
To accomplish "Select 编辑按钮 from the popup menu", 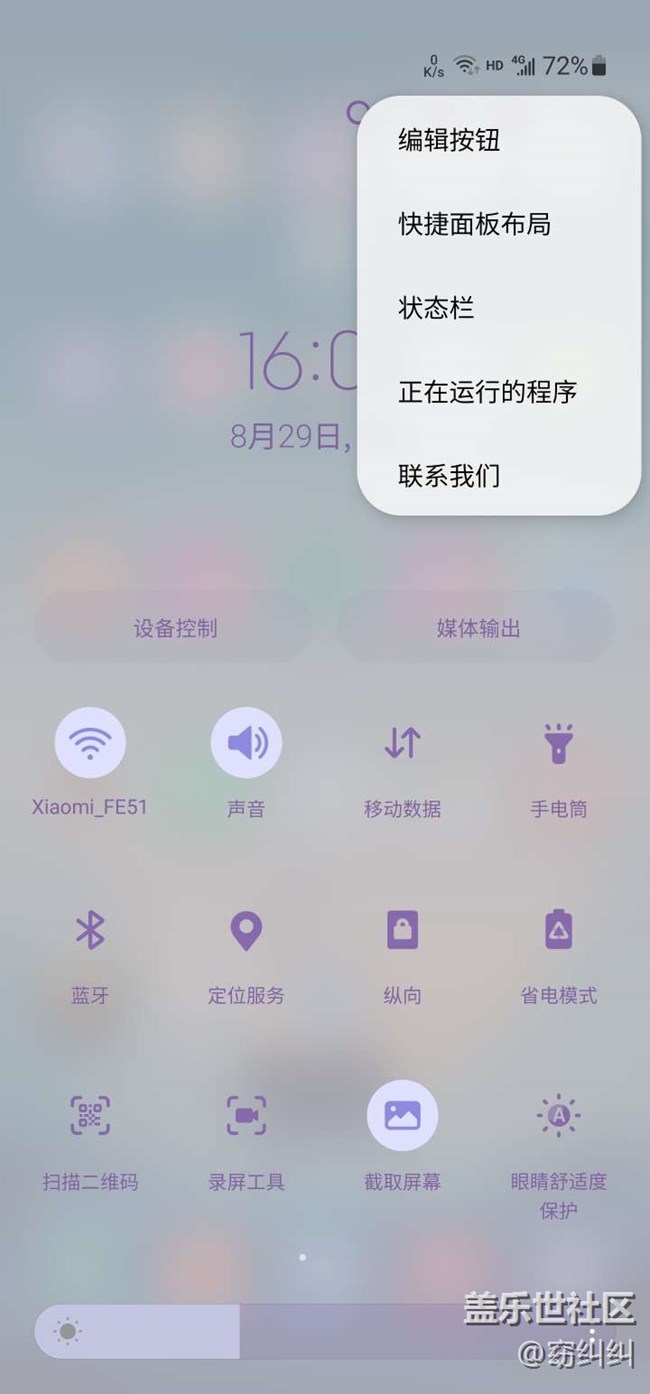I will pyautogui.click(x=449, y=140).
